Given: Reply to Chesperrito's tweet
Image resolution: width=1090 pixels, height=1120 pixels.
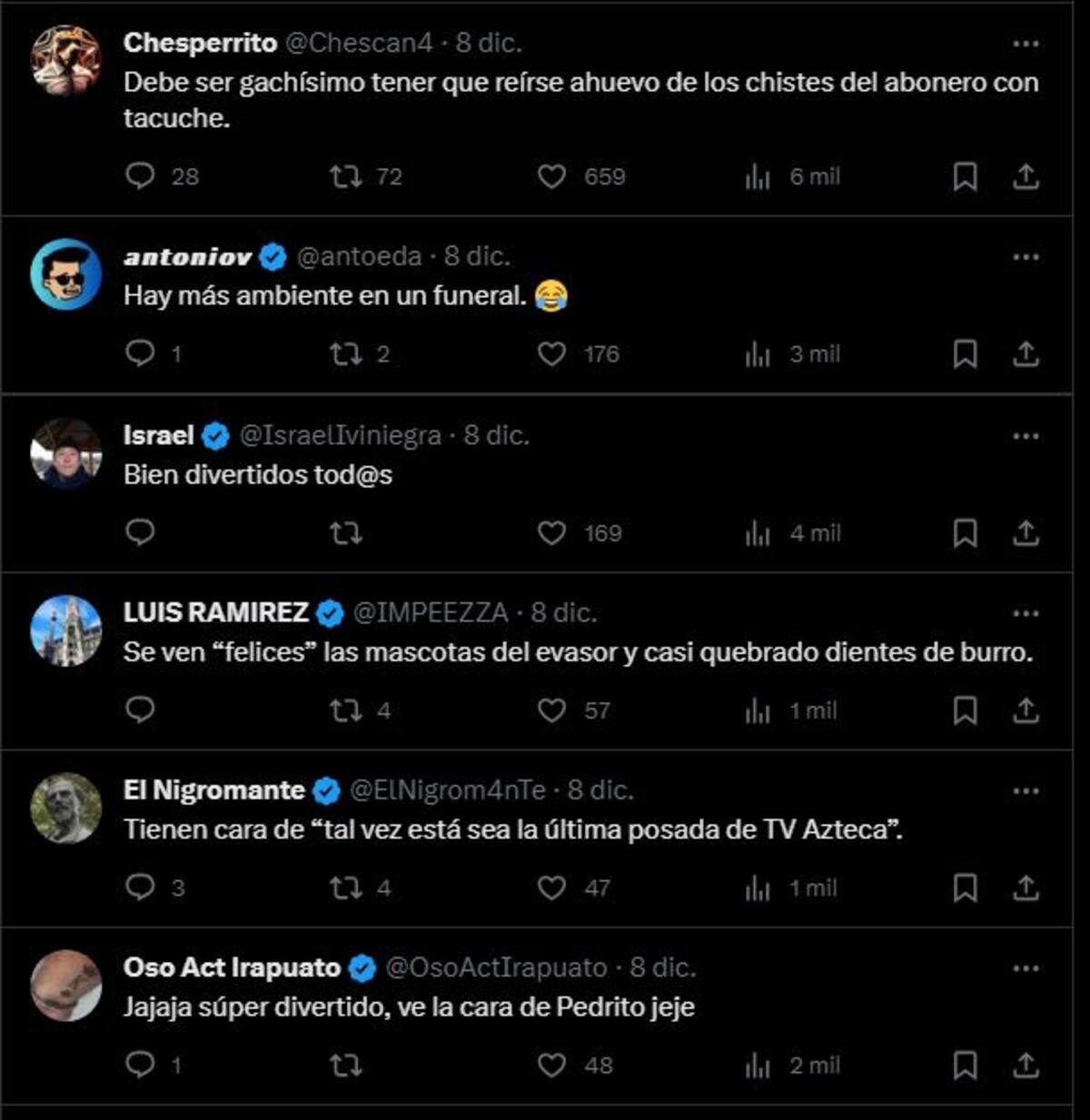Looking at the screenshot, I should click(x=140, y=176).
